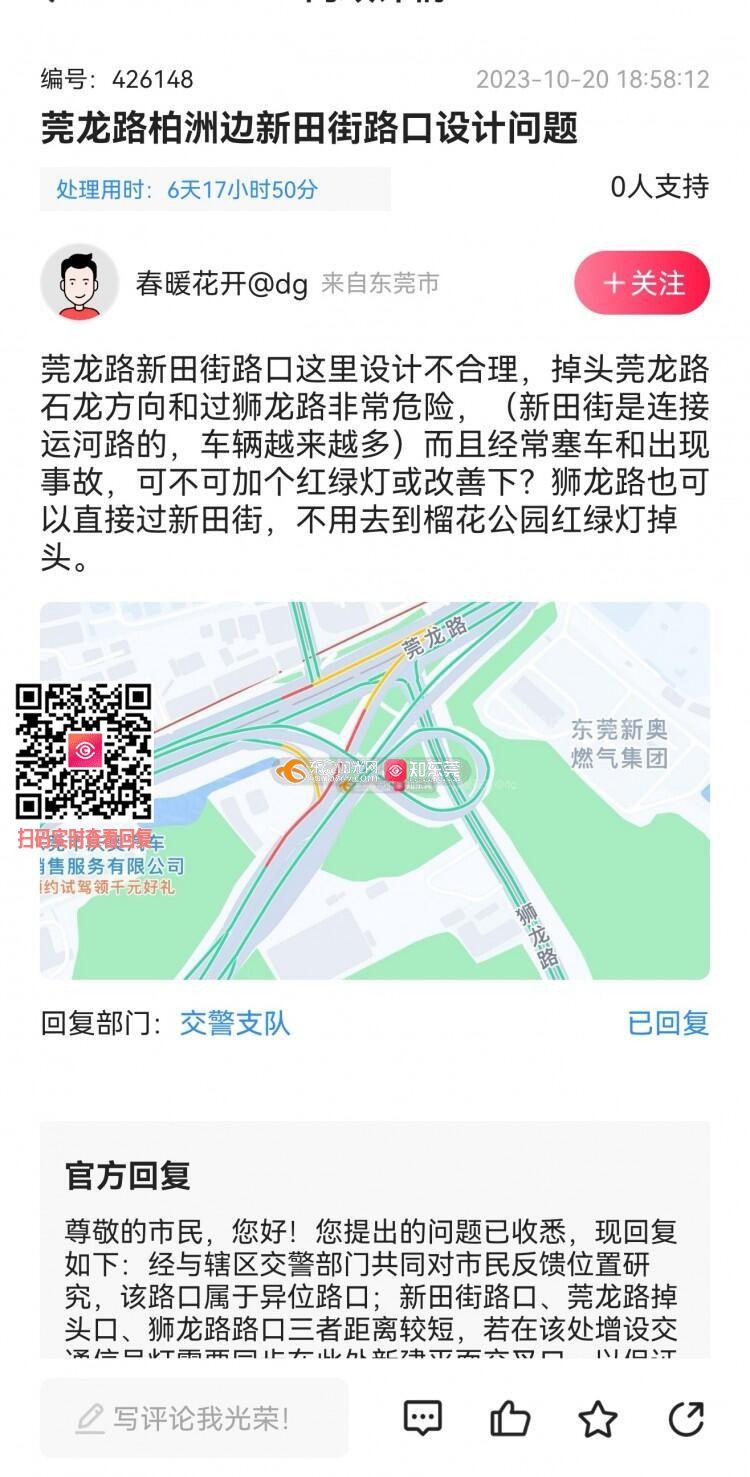Viewport: 750px width, 1477px height.
Task: Share this post
Action: click(686, 1417)
